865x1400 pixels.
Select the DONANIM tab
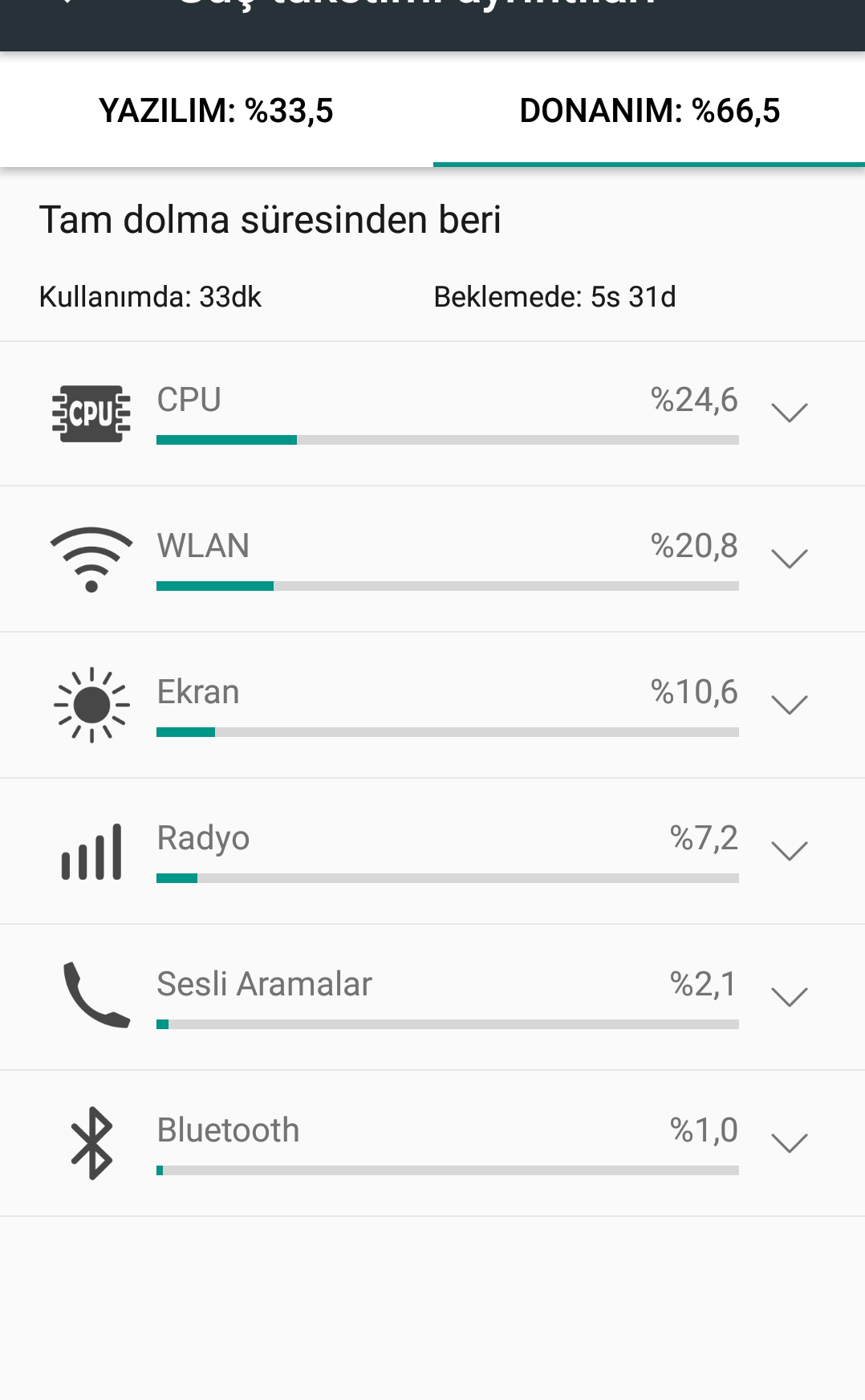pyautogui.click(x=649, y=111)
